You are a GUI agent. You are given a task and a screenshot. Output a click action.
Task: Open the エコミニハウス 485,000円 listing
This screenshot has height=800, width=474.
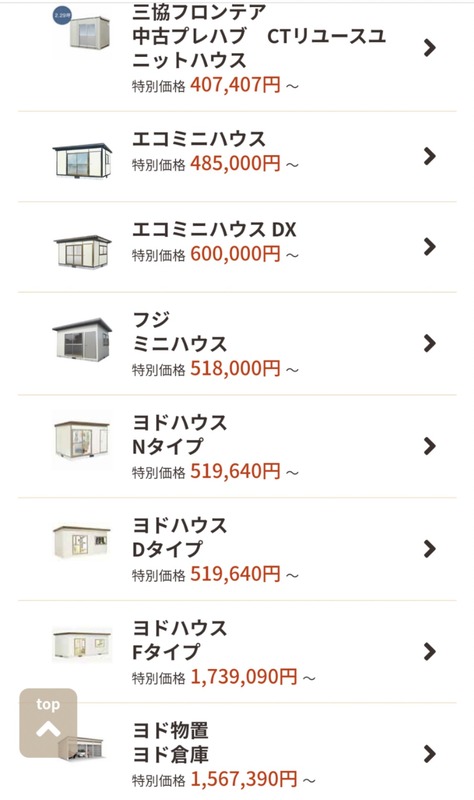[x=237, y=156]
